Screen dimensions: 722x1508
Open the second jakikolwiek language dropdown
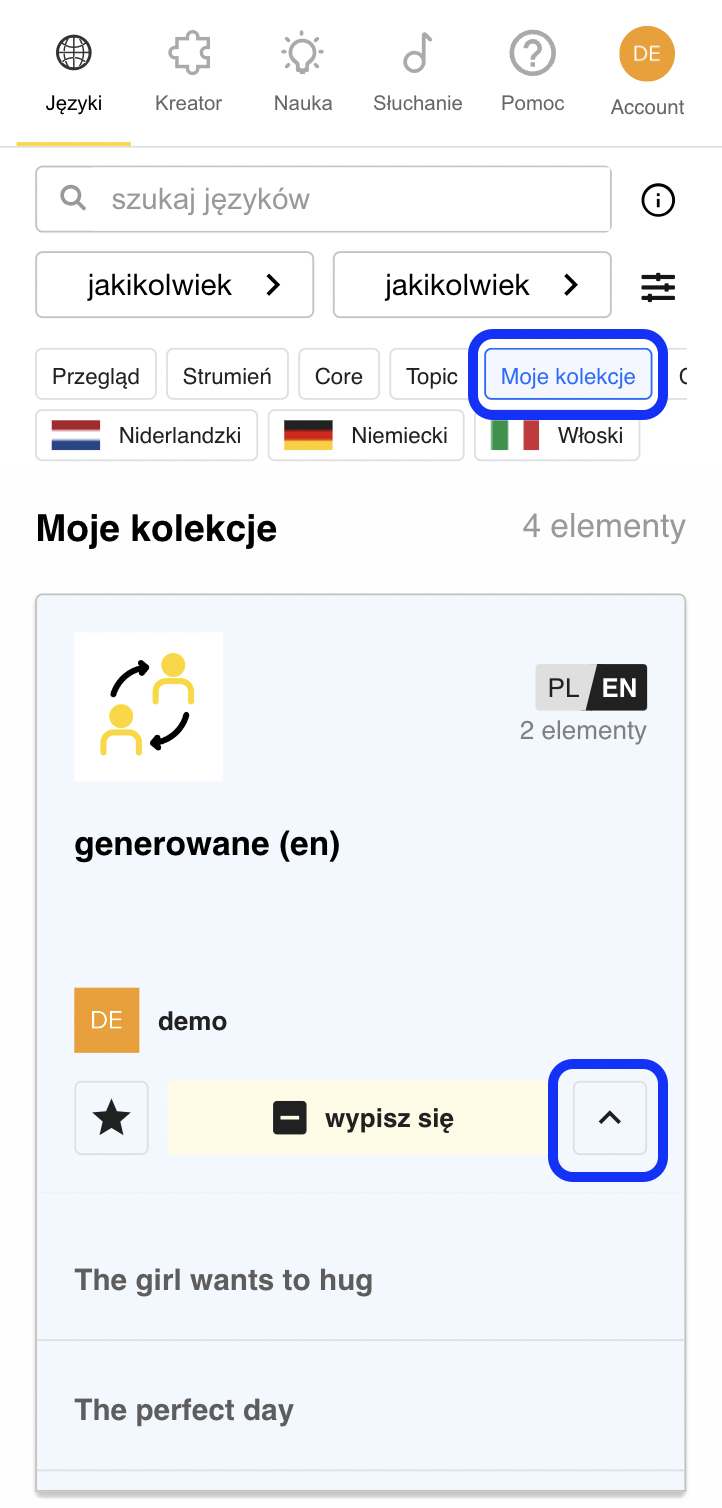472,285
